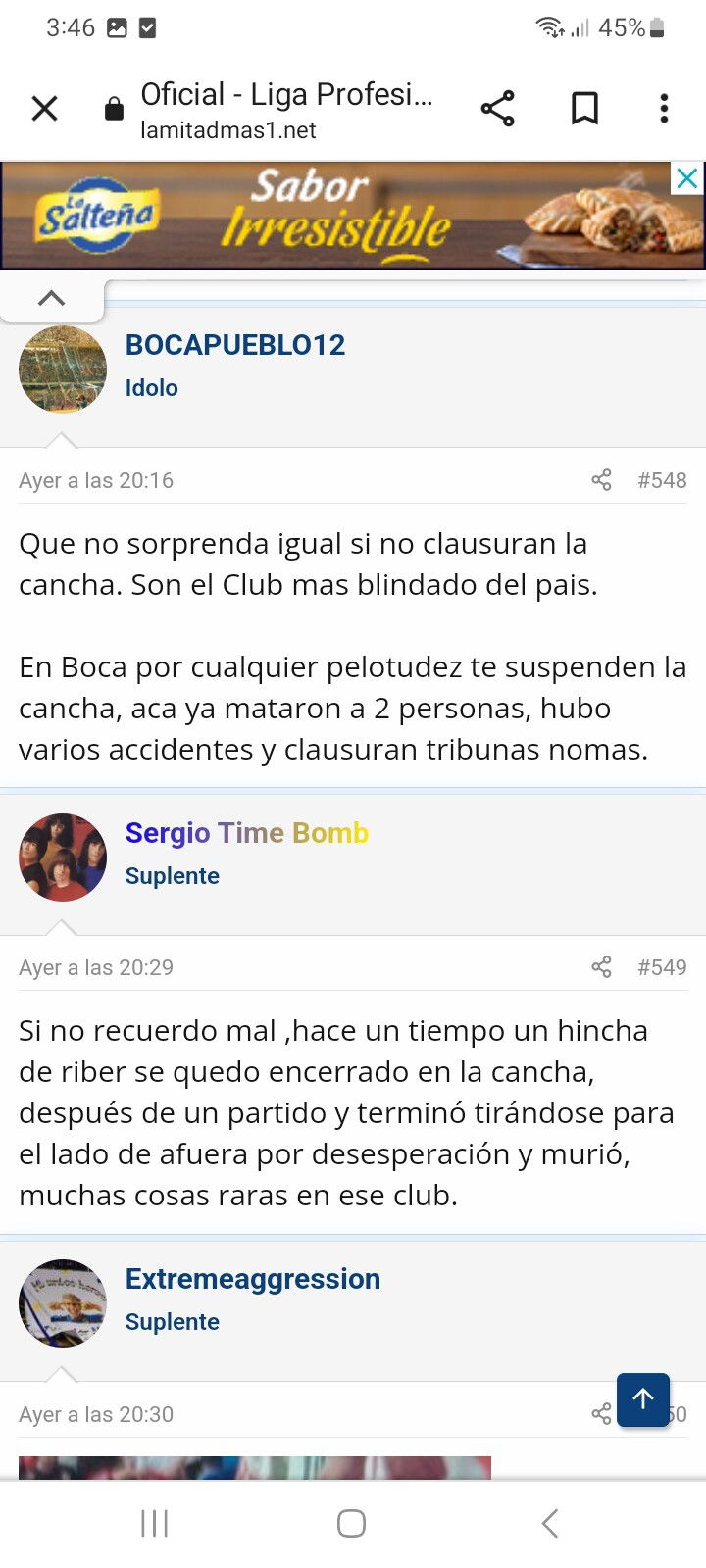706x1568 pixels.
Task: Open Extremeaggression's profile
Action: click(x=253, y=1279)
